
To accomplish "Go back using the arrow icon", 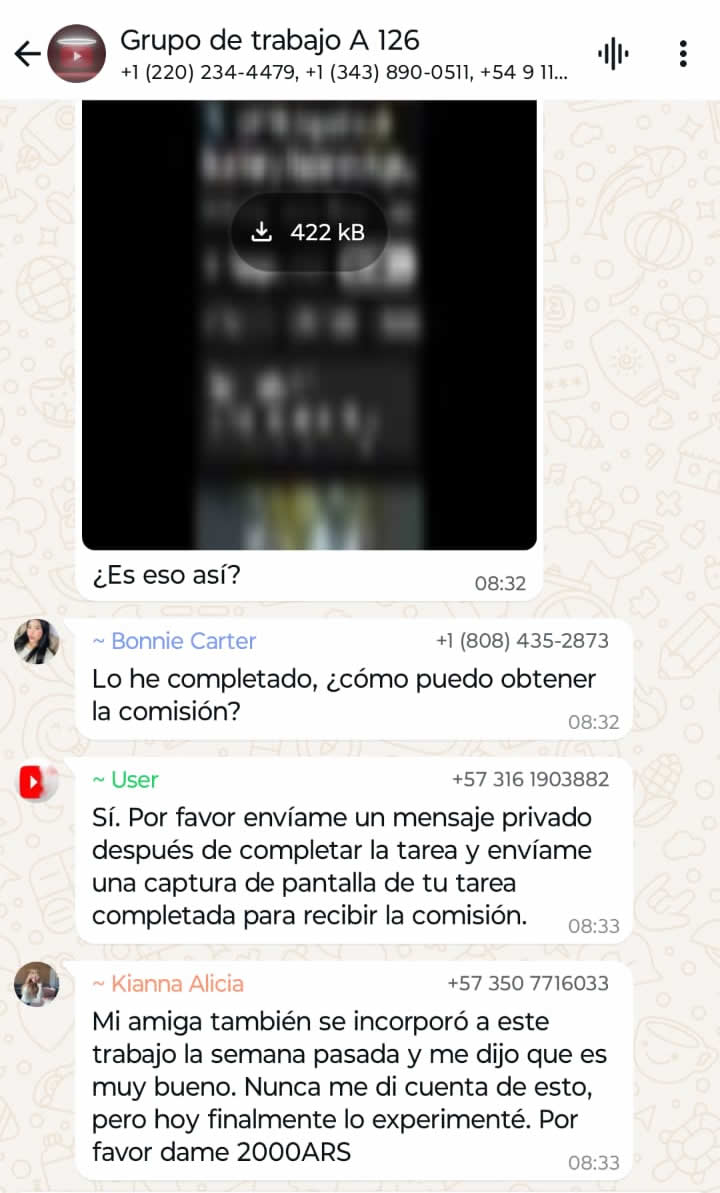I will [x=27, y=54].
